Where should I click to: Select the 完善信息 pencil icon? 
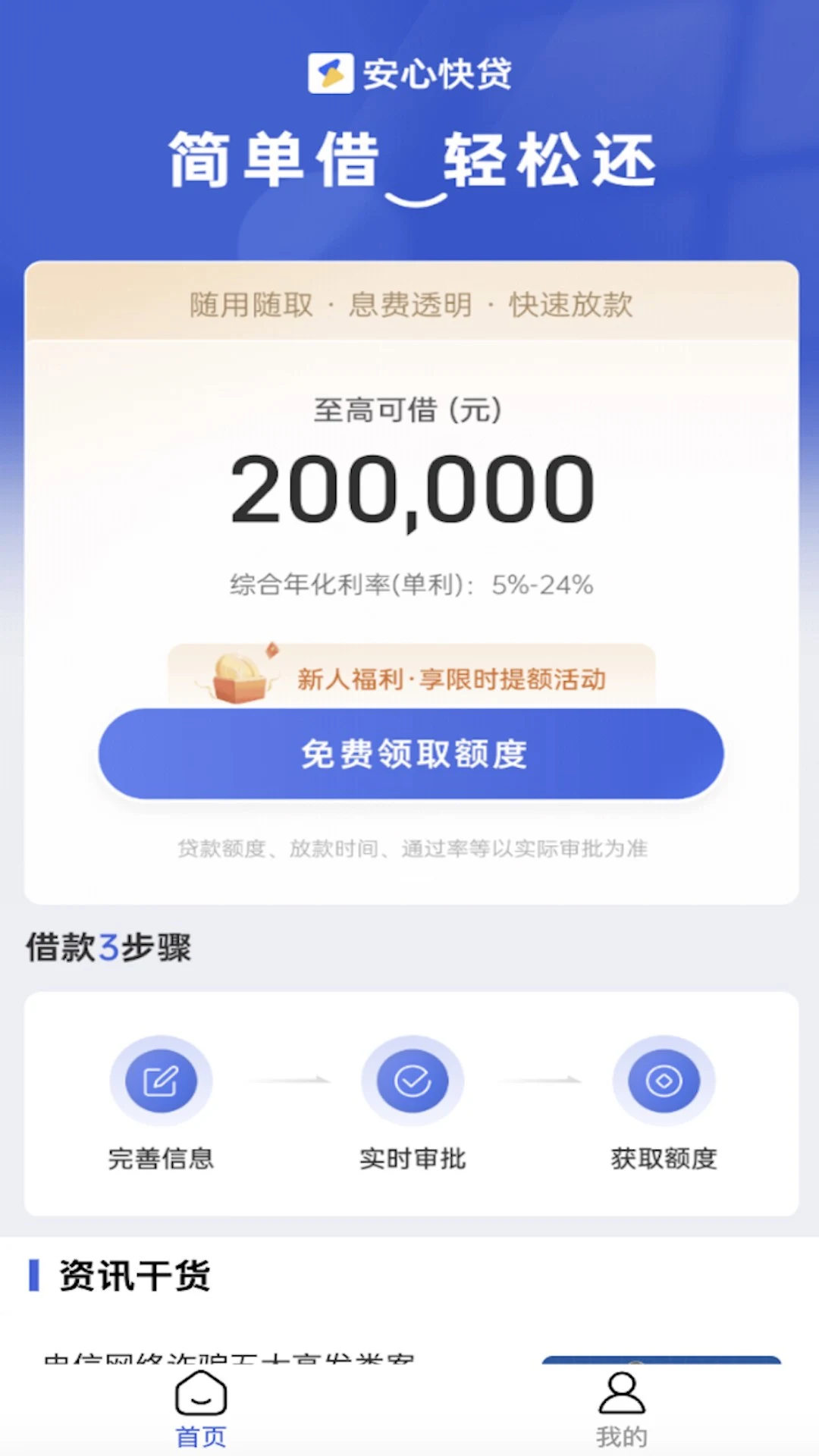pyautogui.click(x=162, y=1080)
